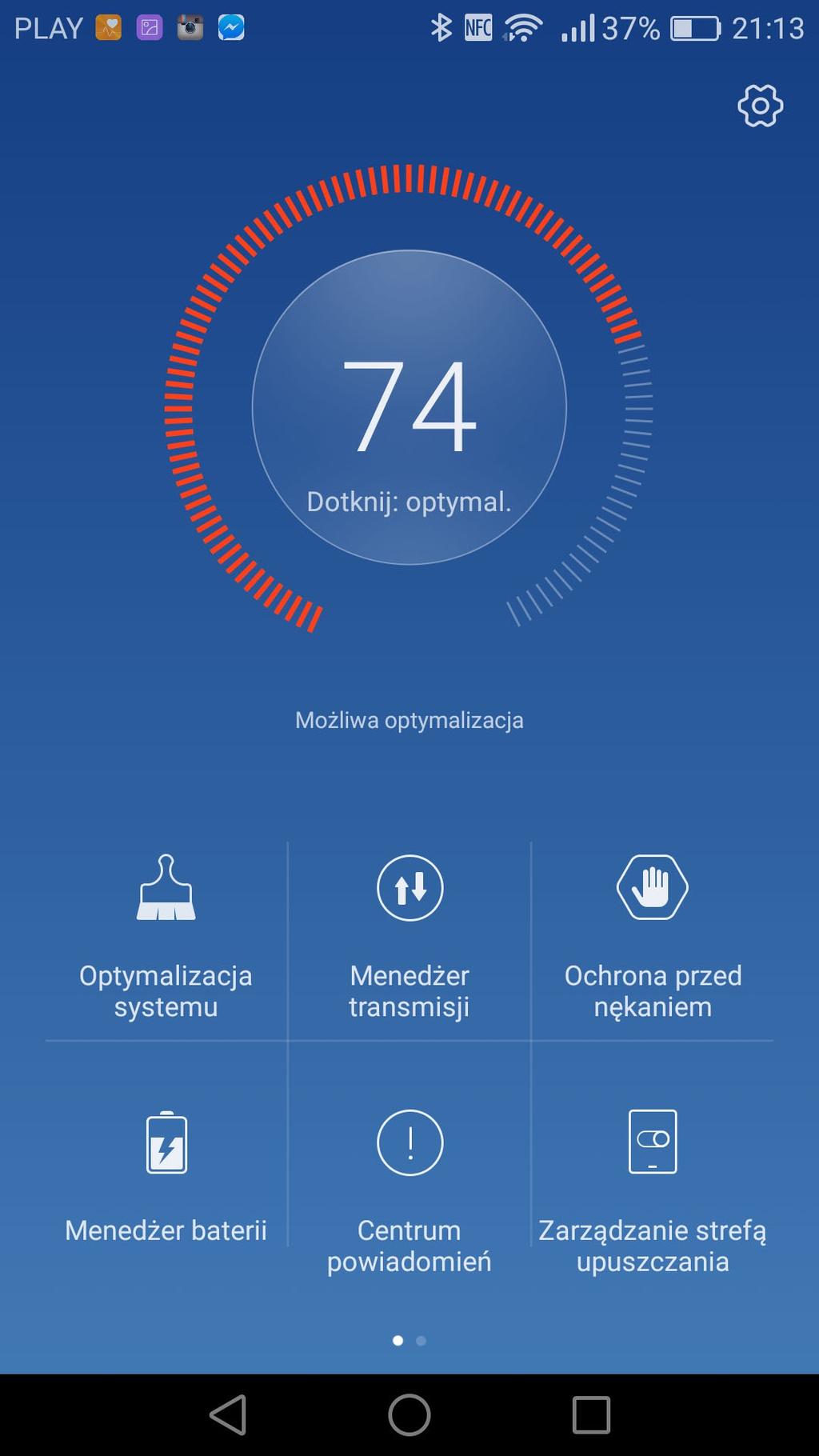This screenshot has width=819, height=1456.
Task: Go back with the navigation bar
Action: point(228,1414)
